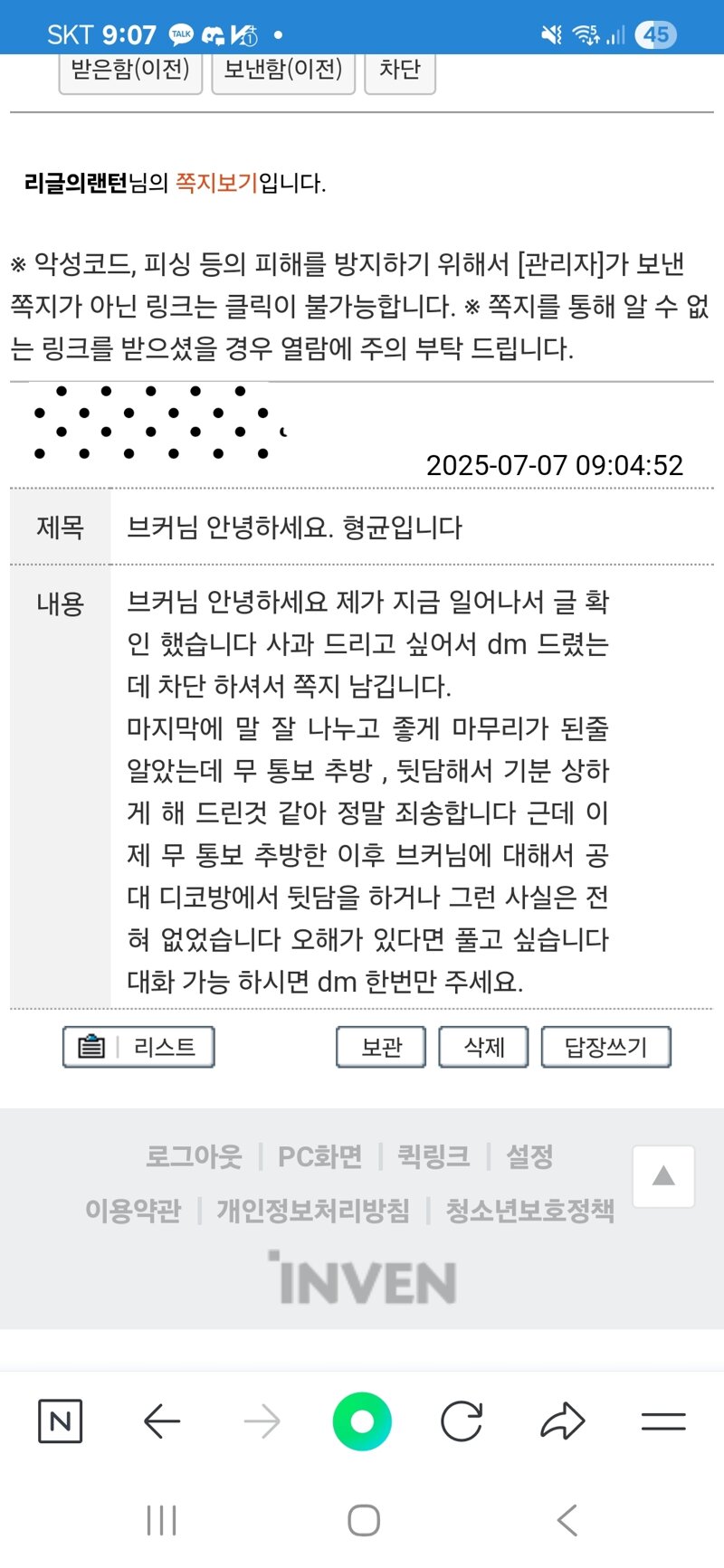The height and width of the screenshot is (1568, 724).
Task: Open 설정 in the footer
Action: point(529,1156)
